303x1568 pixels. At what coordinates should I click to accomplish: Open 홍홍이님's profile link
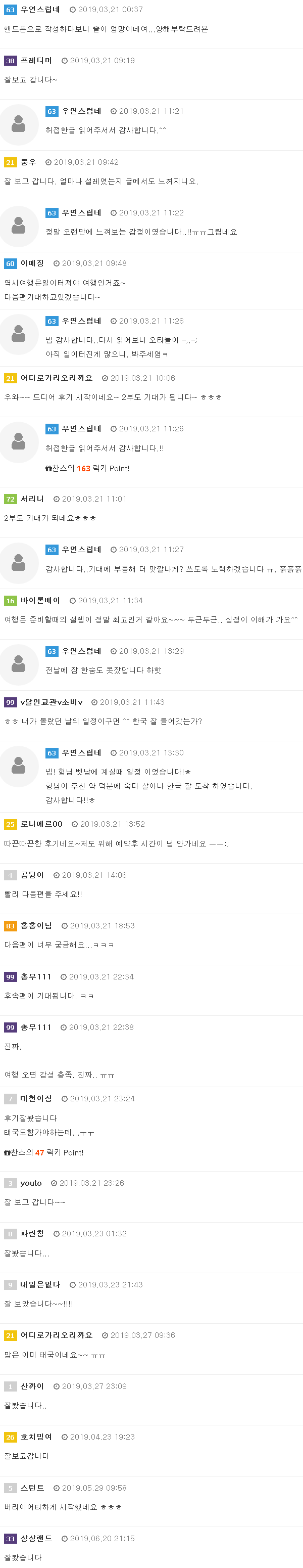(36, 925)
